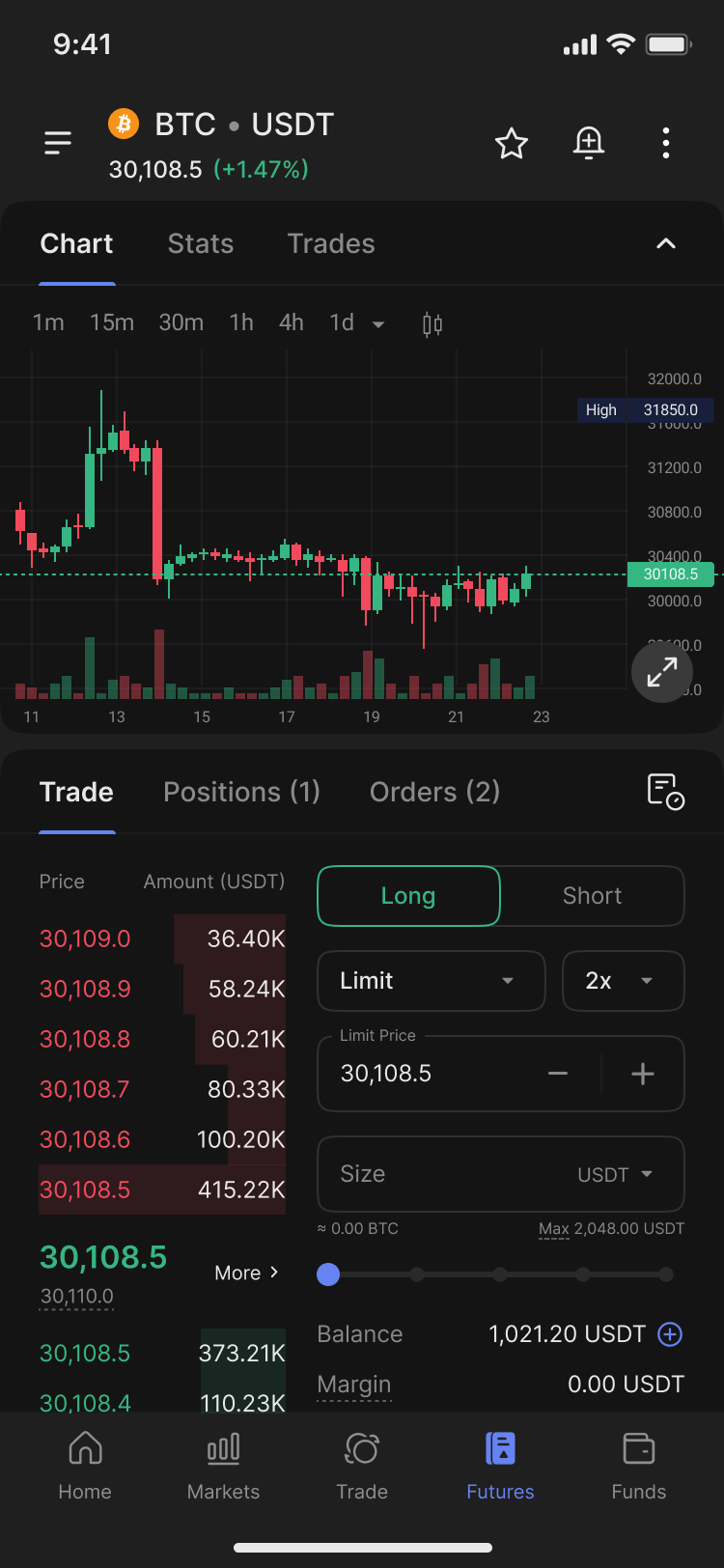Add BTC/USDT to favorites with star
Screen dimensions: 724x1568
pos(512,143)
